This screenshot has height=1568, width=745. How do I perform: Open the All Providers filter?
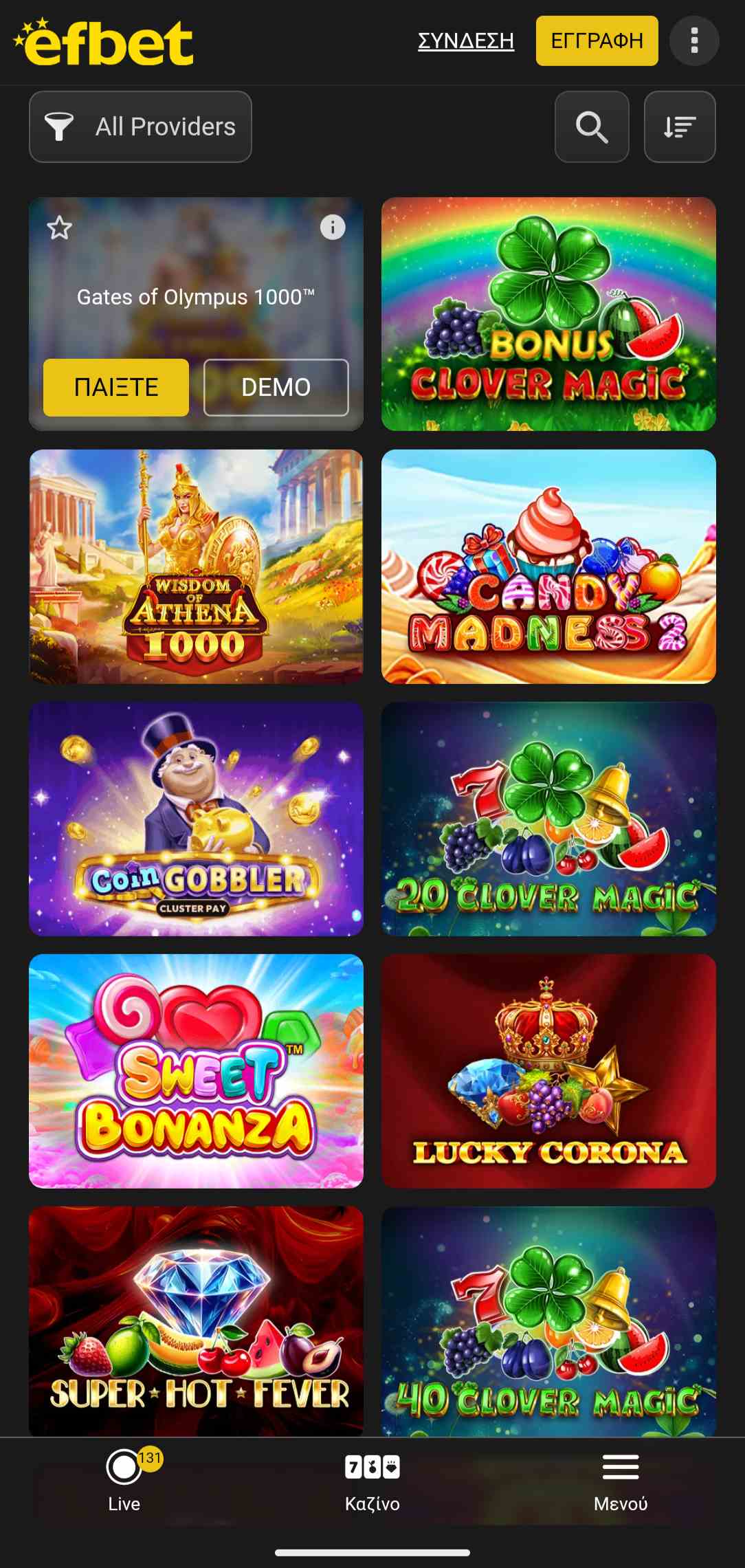click(140, 126)
